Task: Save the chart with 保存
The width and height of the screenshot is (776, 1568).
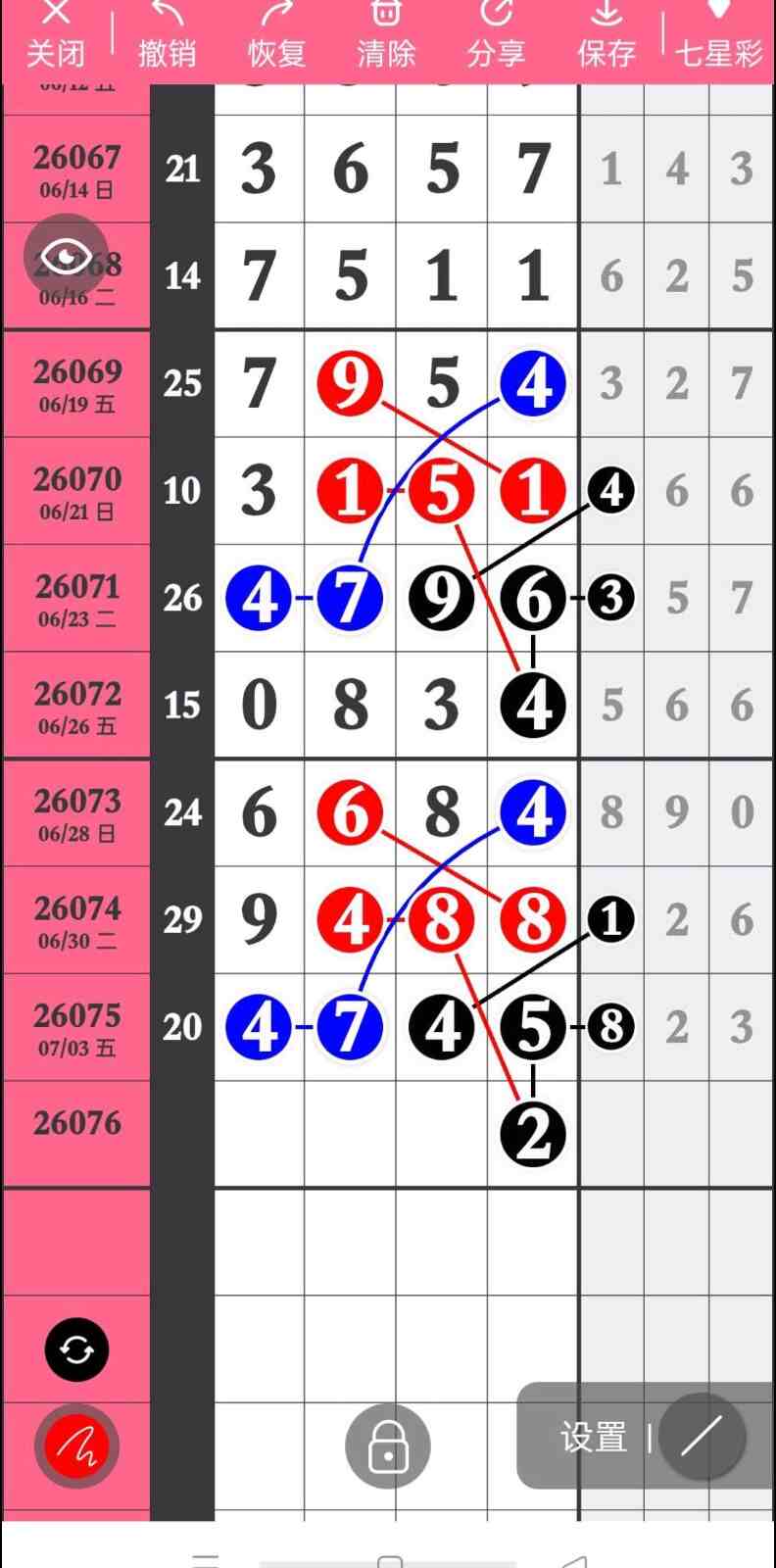Action: click(x=606, y=37)
